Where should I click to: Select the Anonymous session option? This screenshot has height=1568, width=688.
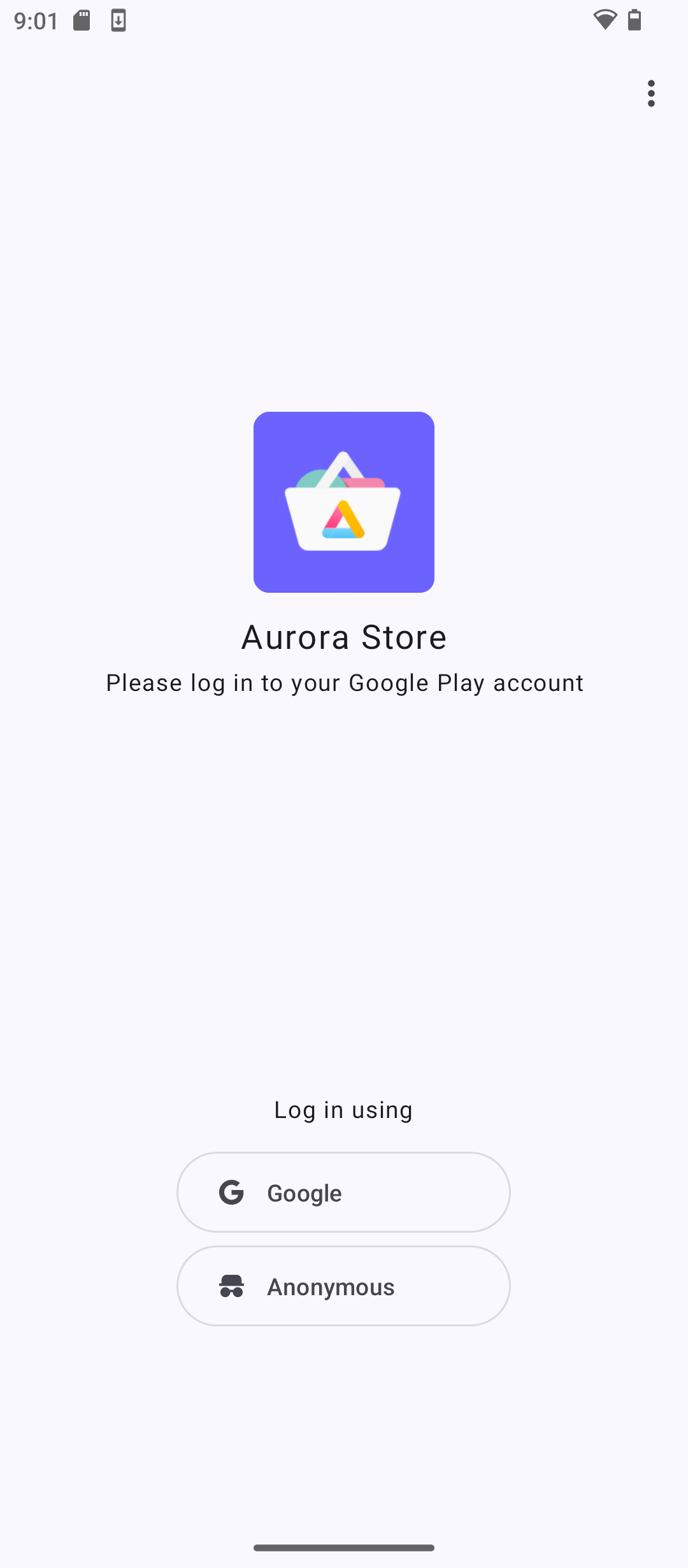click(x=343, y=1286)
